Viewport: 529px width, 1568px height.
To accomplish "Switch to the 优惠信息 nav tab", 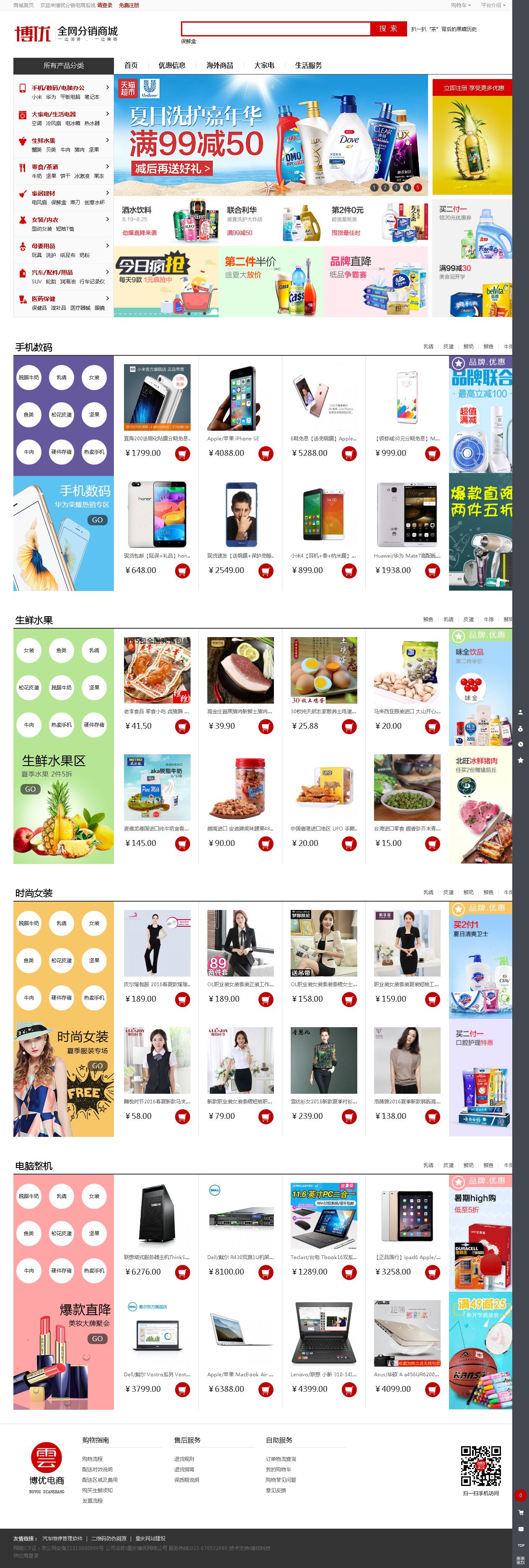I will 172,65.
